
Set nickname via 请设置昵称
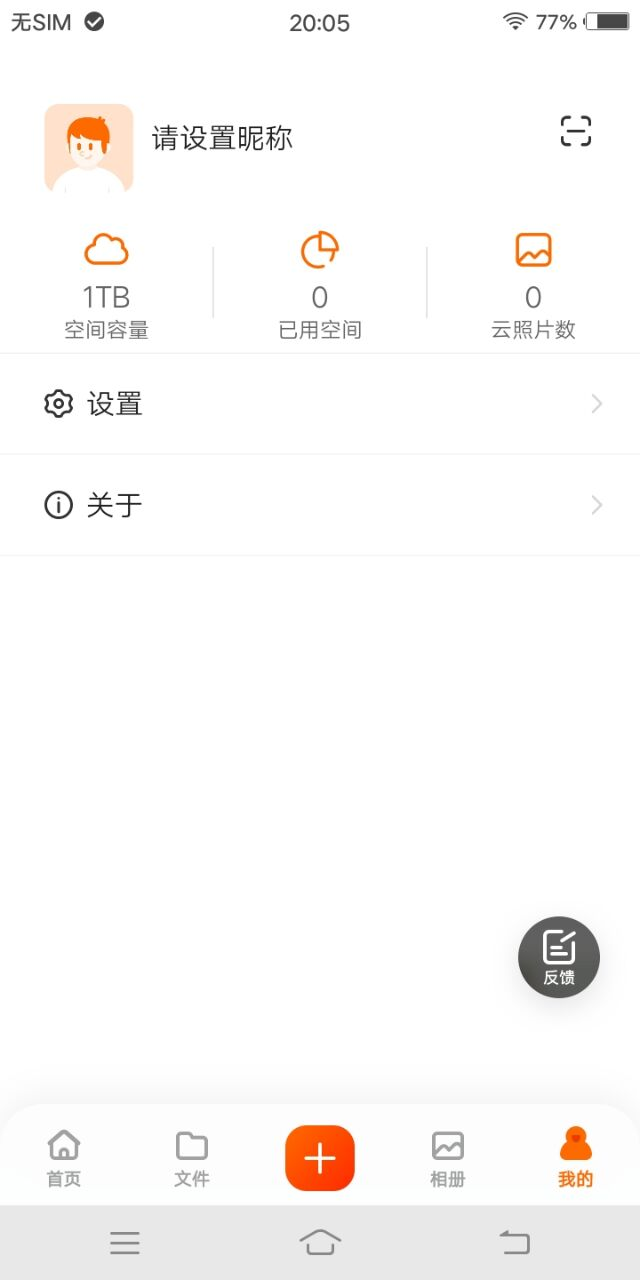pos(222,138)
